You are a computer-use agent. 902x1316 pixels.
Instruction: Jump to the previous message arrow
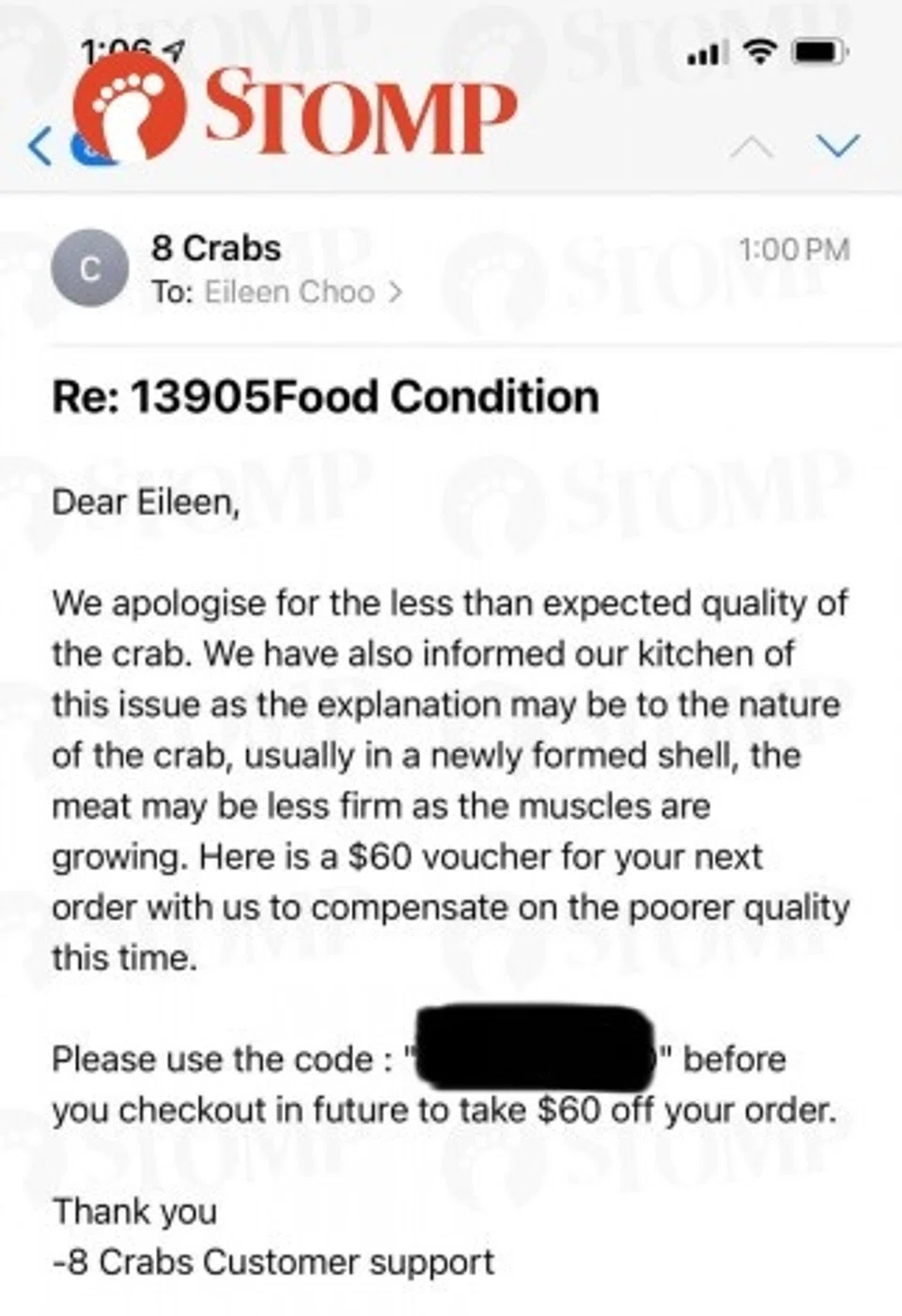click(752, 147)
